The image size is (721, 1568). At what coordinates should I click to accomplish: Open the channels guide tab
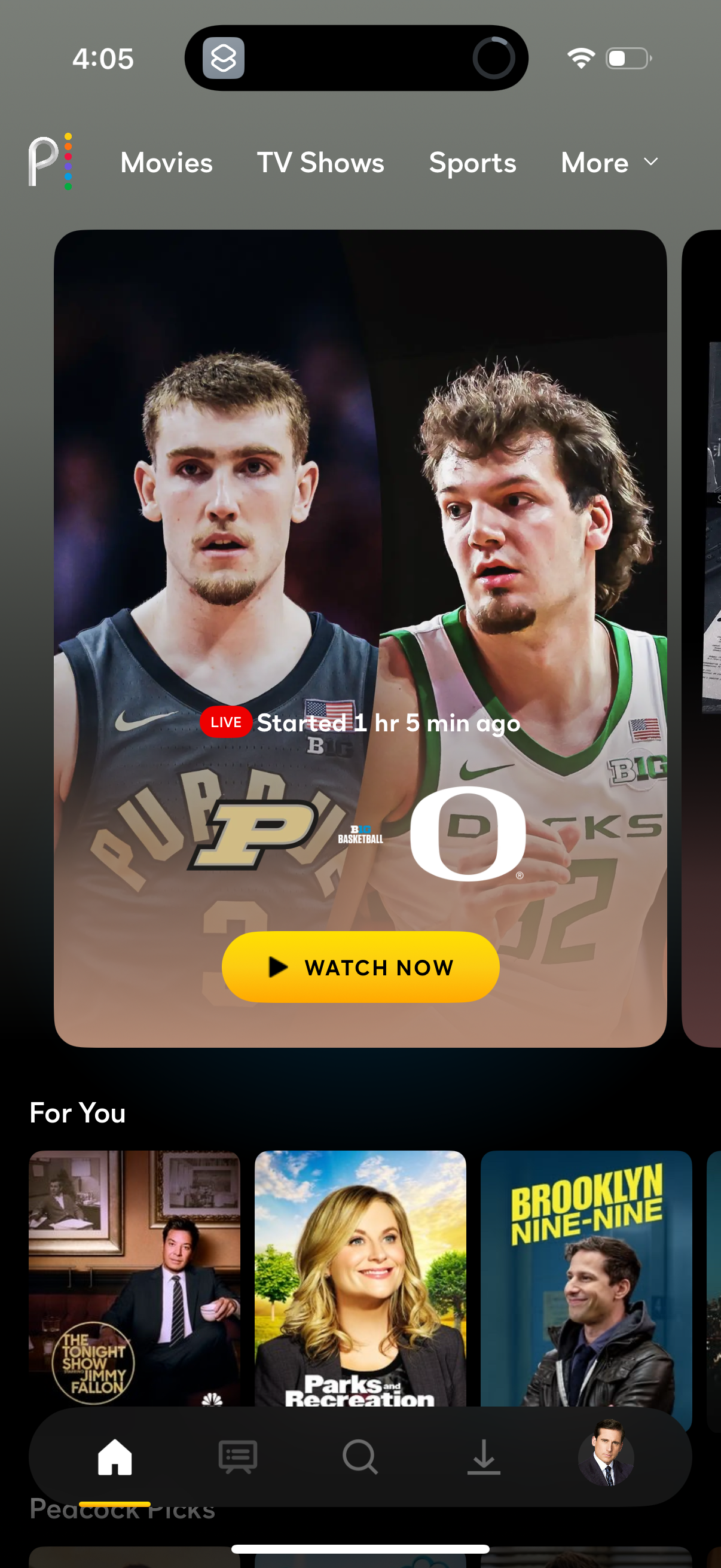(237, 1457)
